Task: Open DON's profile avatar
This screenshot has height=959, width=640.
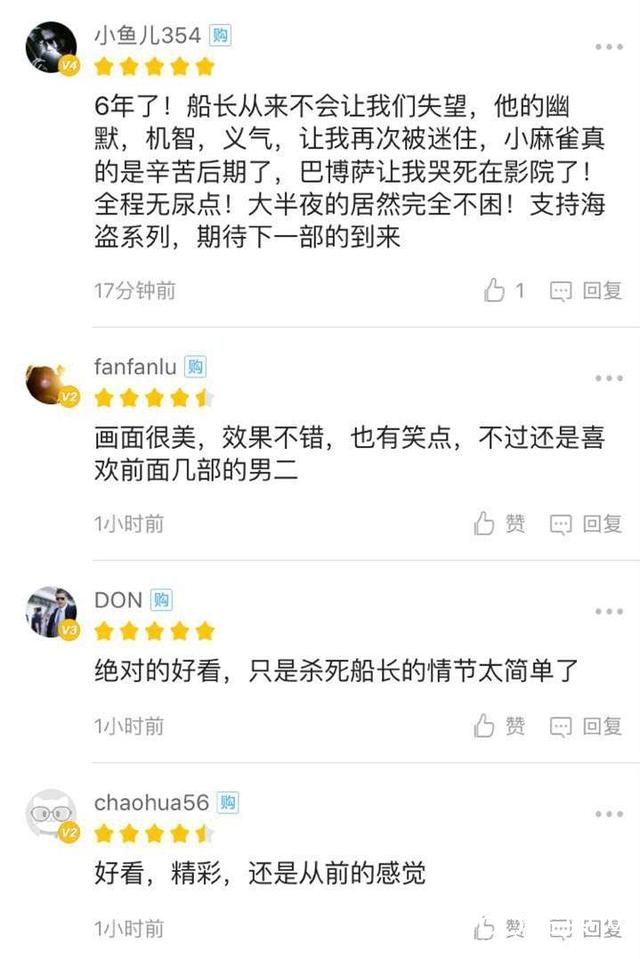Action: coord(50,612)
